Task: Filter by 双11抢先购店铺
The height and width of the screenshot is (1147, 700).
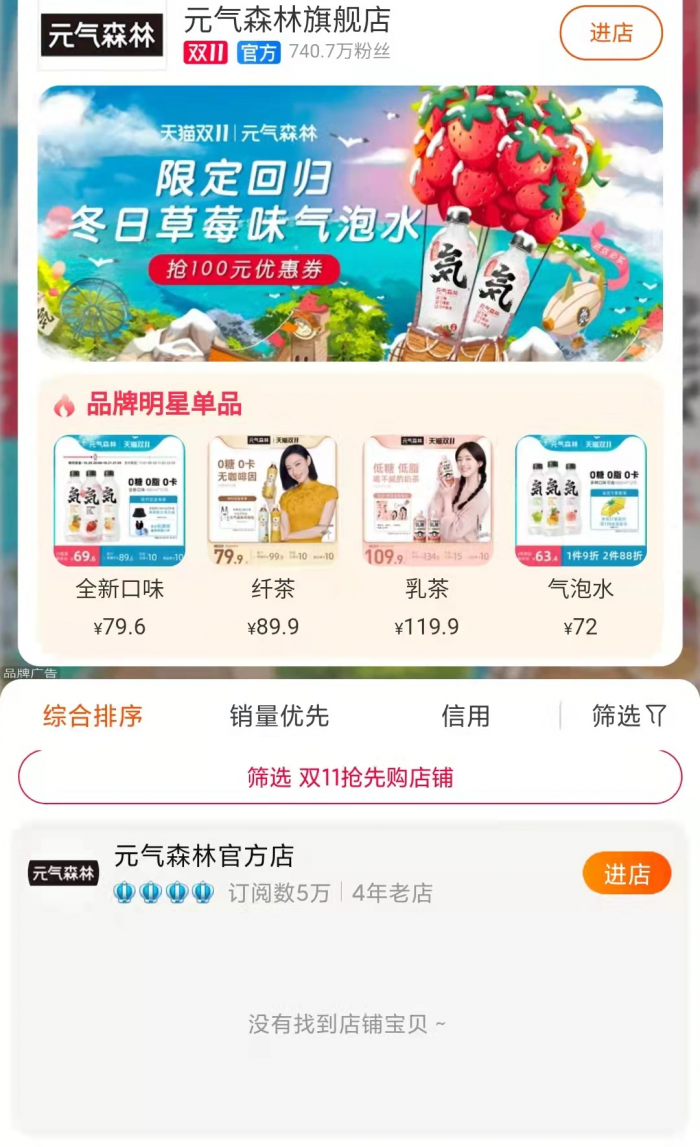Action: click(x=350, y=777)
